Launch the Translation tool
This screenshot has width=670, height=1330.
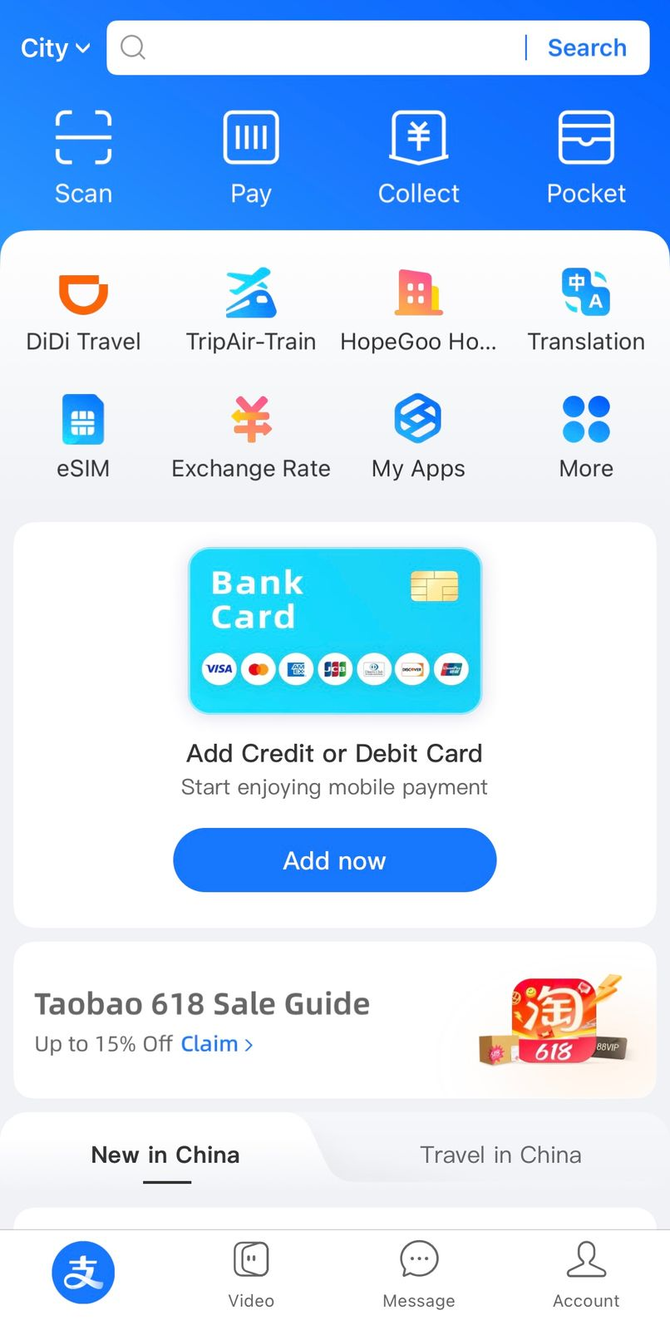586,310
